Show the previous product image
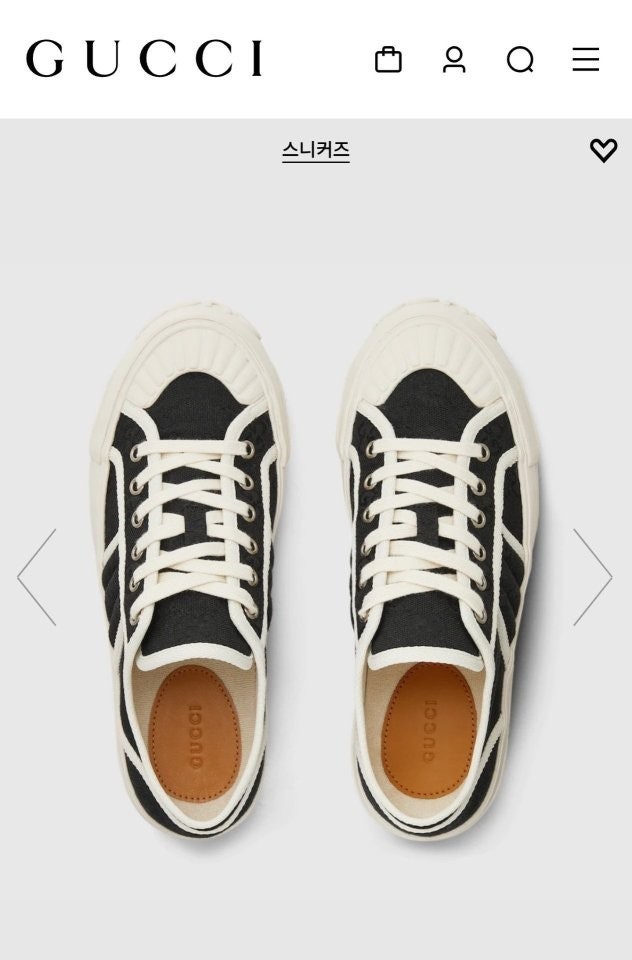Screen dimensions: 632x960 pos(37,577)
